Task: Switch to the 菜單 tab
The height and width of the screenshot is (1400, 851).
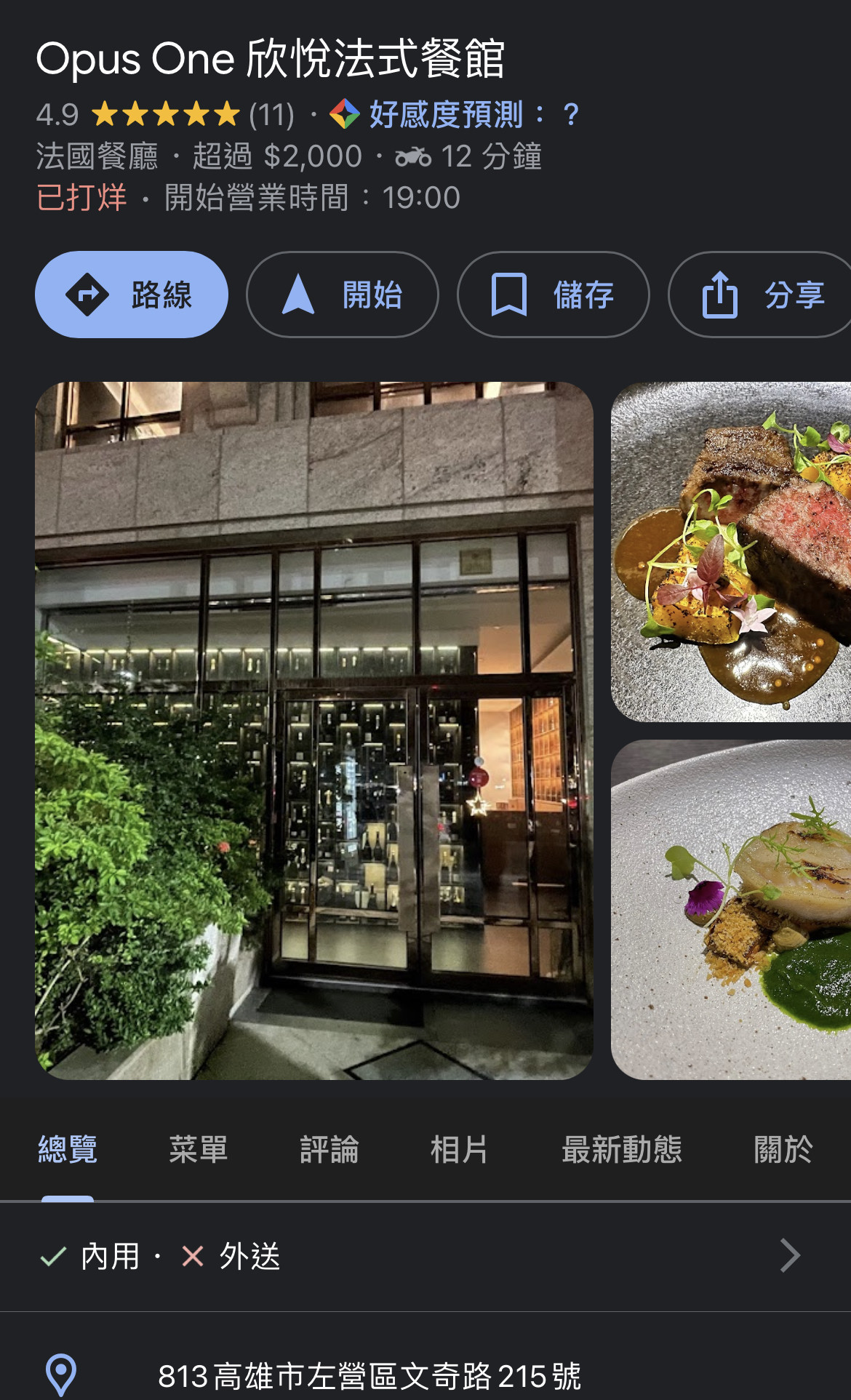Action: (199, 1150)
